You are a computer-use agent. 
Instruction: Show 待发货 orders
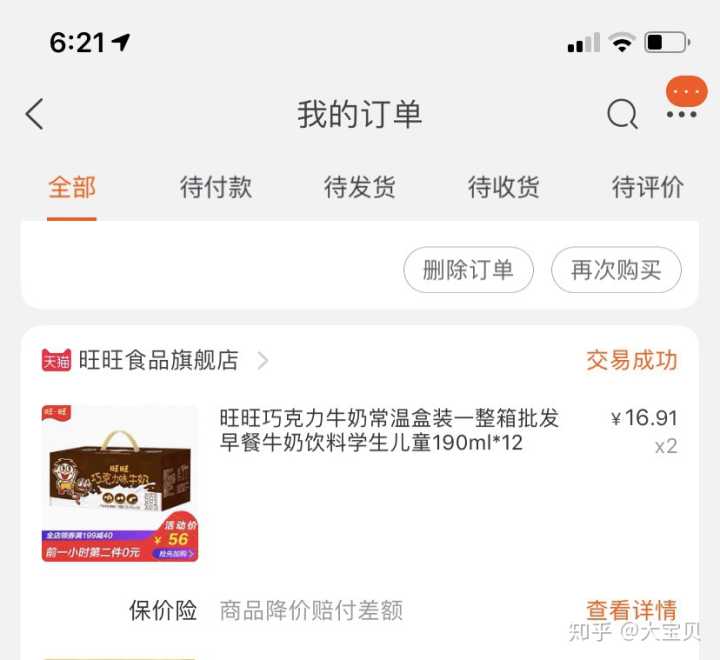coord(359,187)
